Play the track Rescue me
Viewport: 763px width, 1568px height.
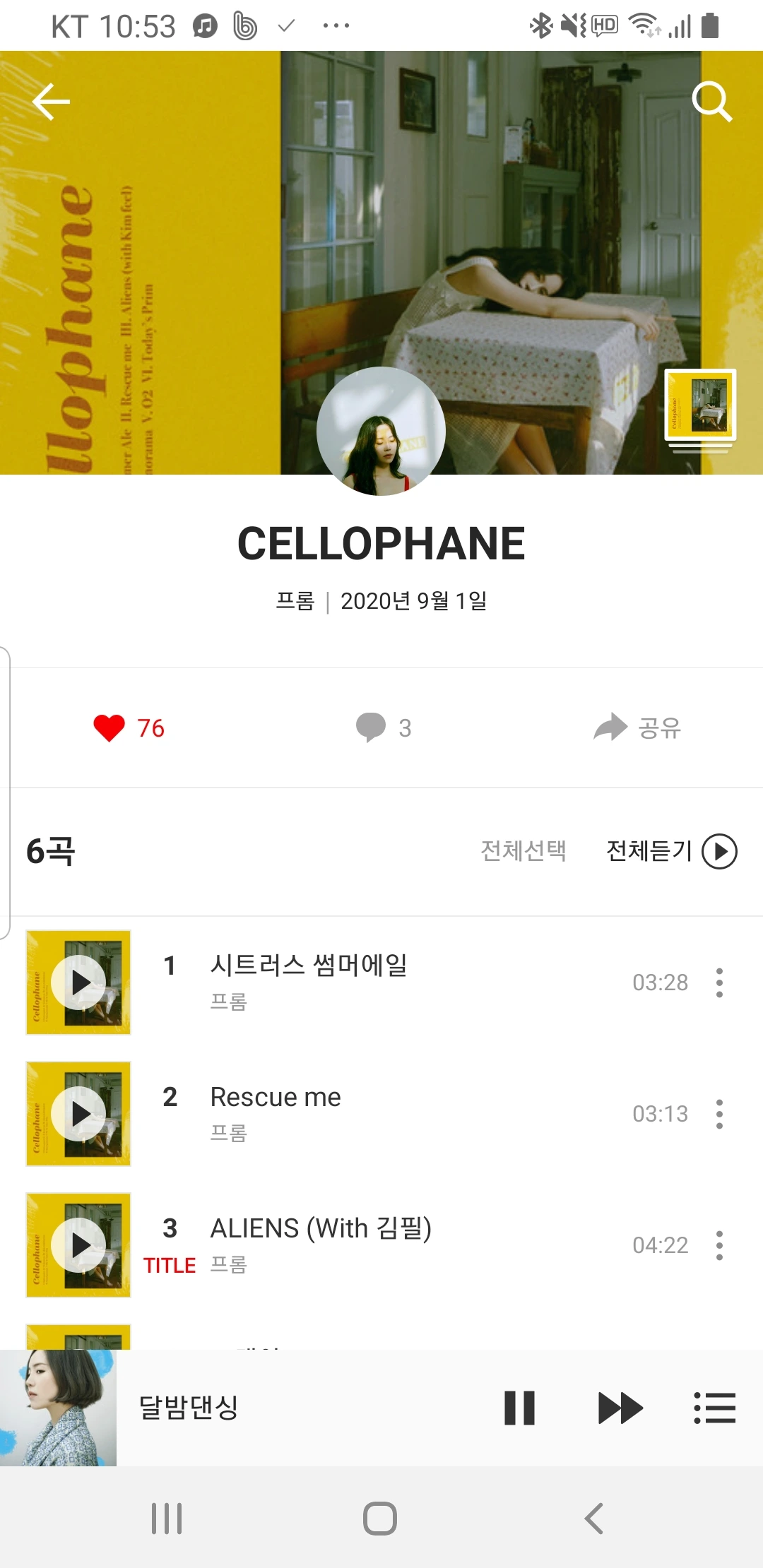point(78,1114)
